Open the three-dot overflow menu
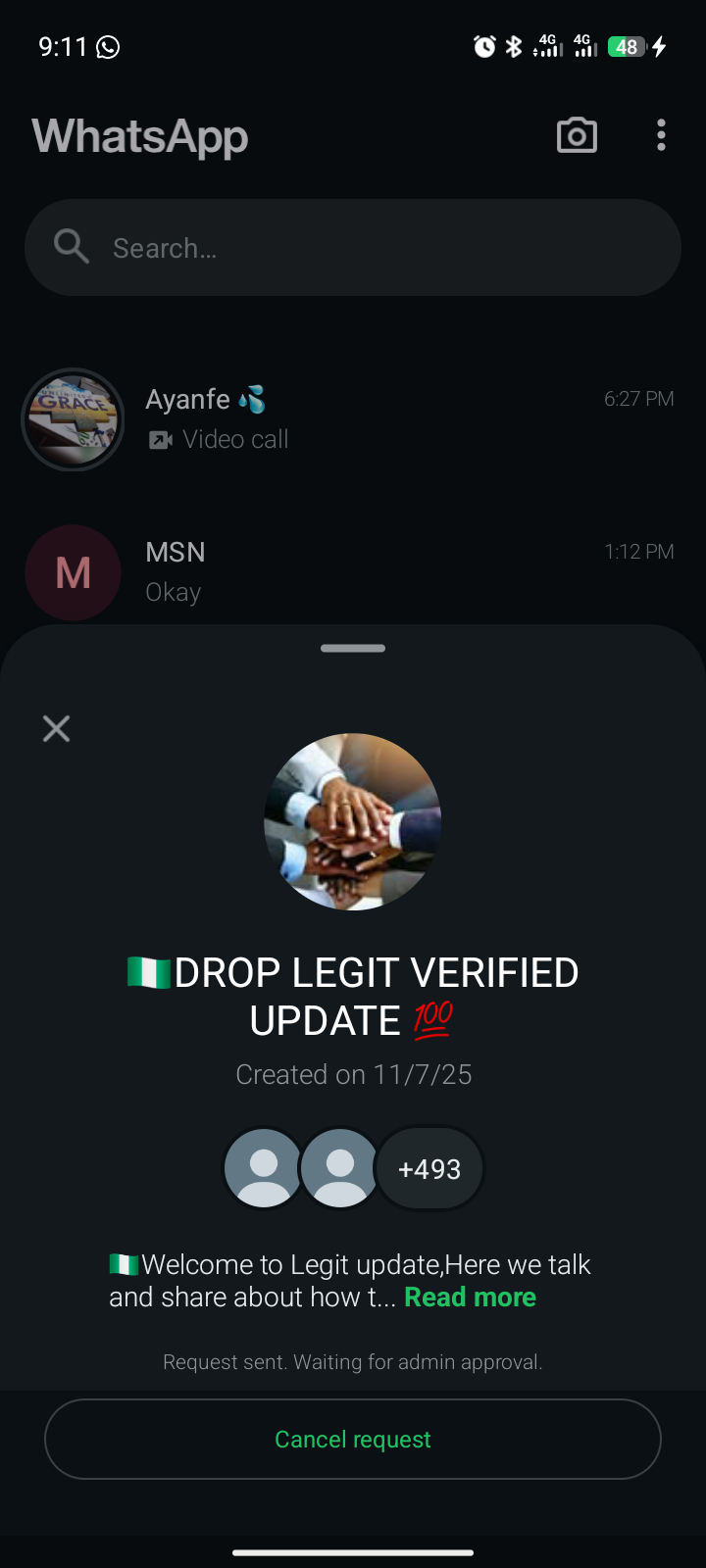 662,135
